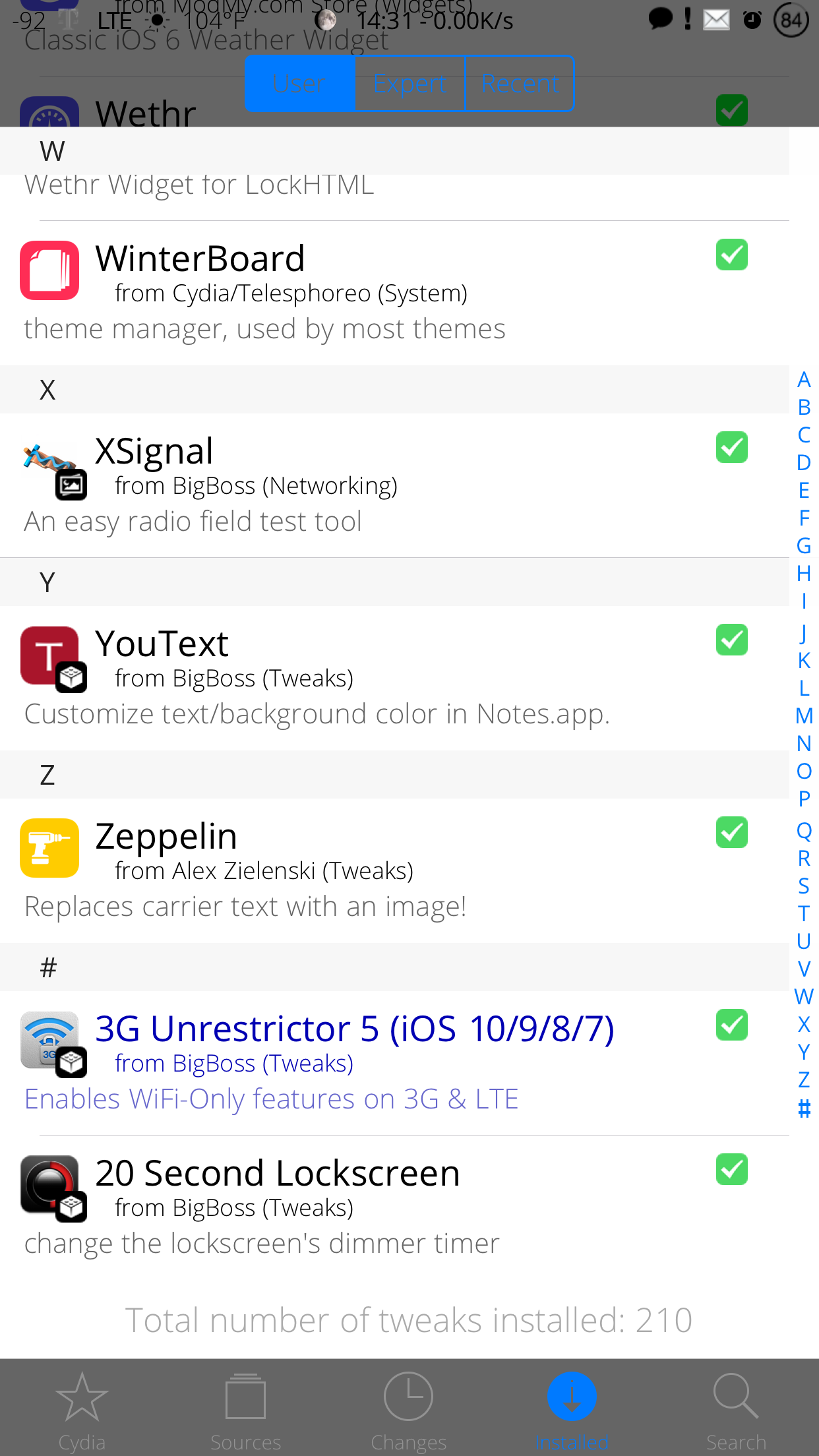Image resolution: width=819 pixels, height=1456 pixels.
Task: Jump to letter S in the index
Action: (804, 886)
